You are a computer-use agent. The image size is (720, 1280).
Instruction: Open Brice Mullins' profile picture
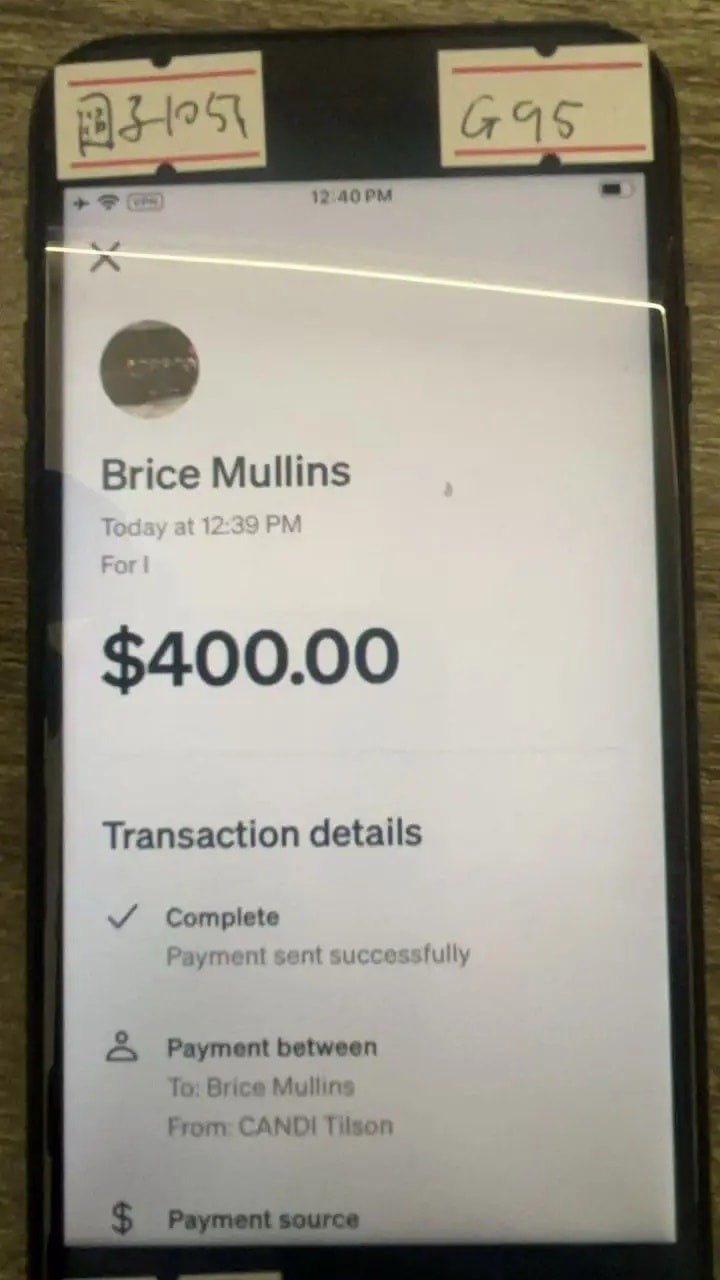149,369
